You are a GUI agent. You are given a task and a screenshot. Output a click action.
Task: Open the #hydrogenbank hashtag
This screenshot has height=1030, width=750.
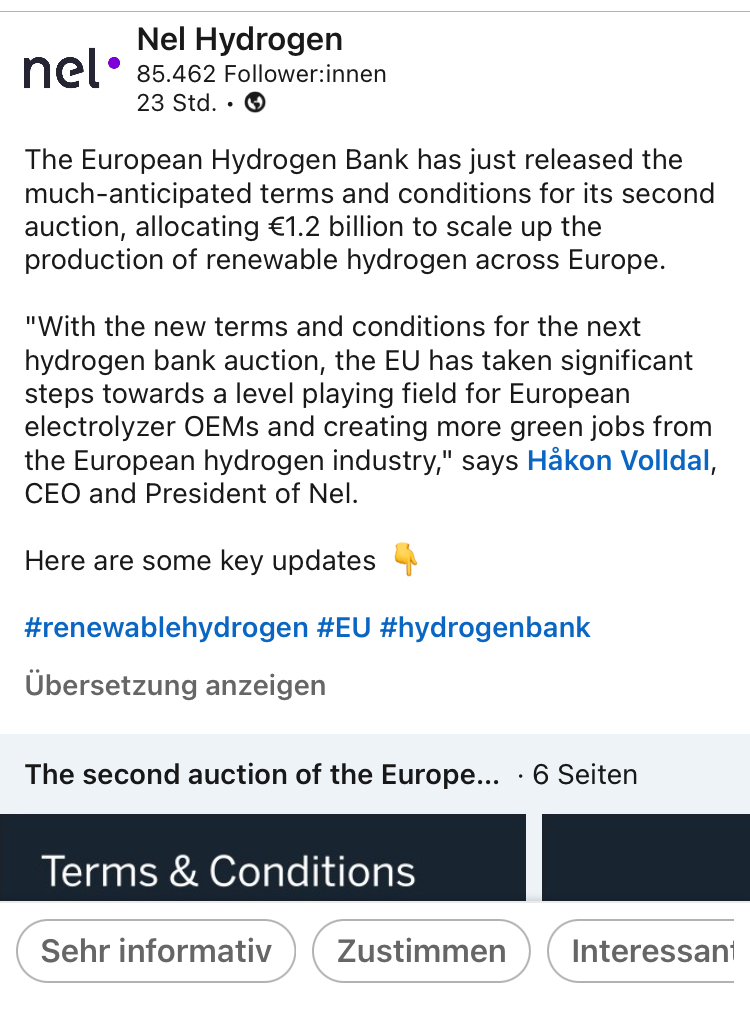[x=485, y=628]
